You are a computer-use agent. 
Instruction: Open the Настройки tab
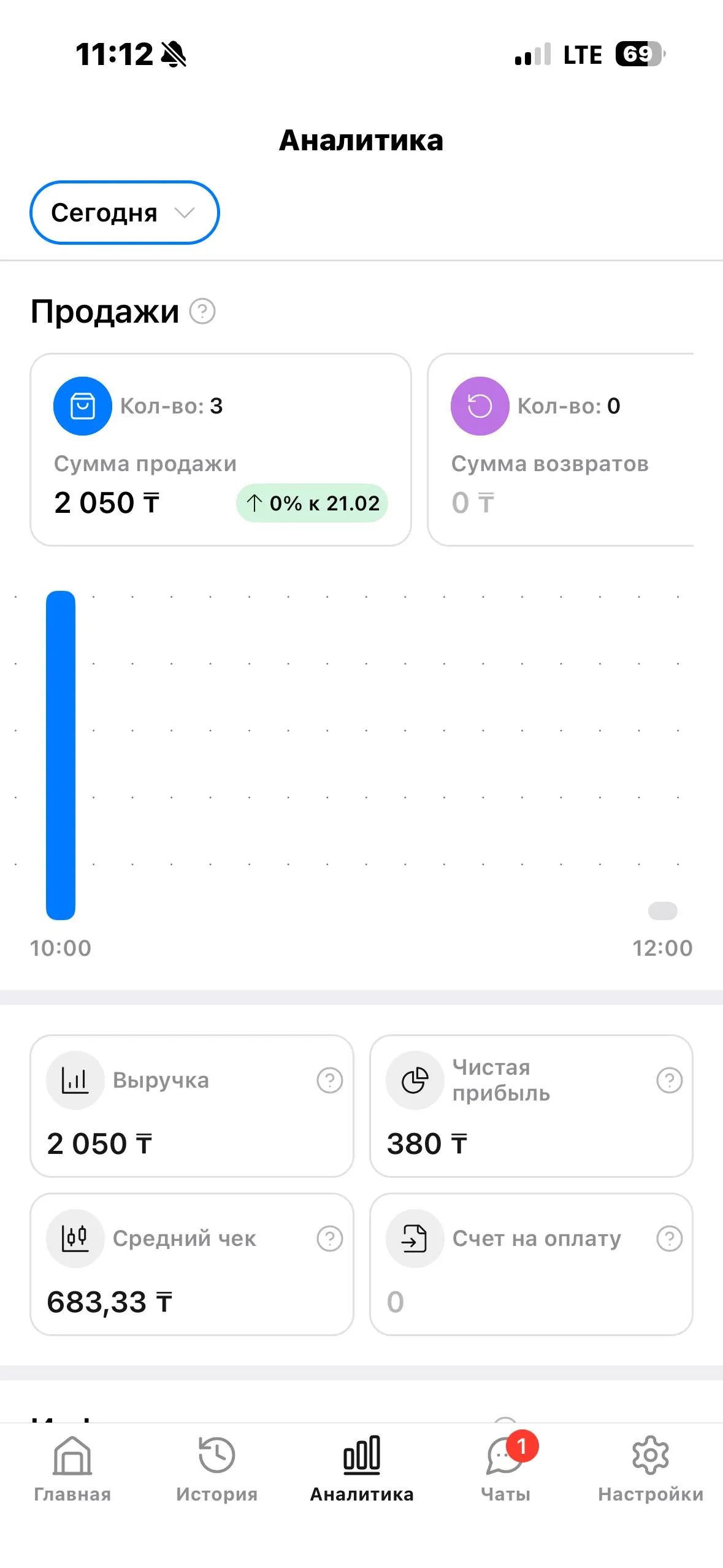click(x=651, y=1467)
